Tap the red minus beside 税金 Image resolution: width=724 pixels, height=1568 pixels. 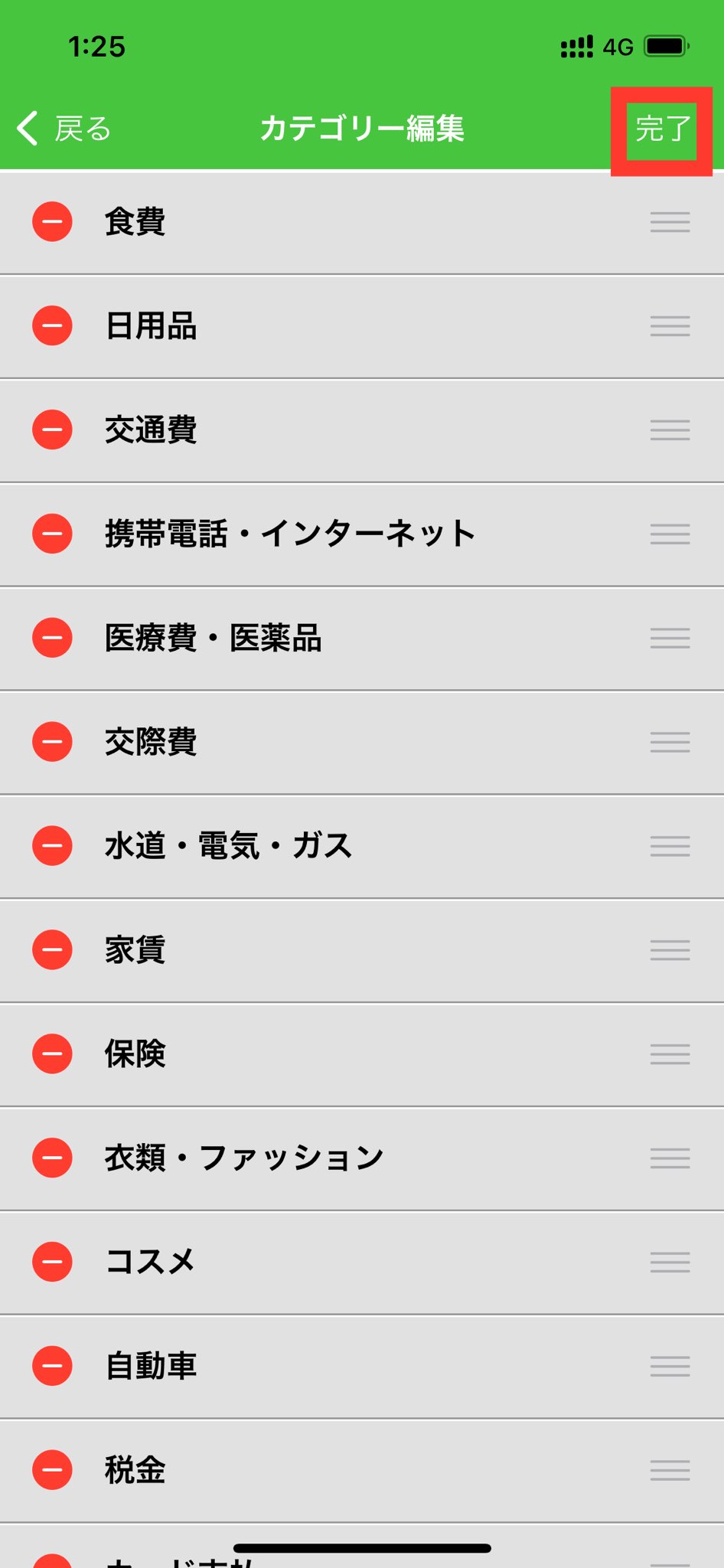tap(52, 1470)
